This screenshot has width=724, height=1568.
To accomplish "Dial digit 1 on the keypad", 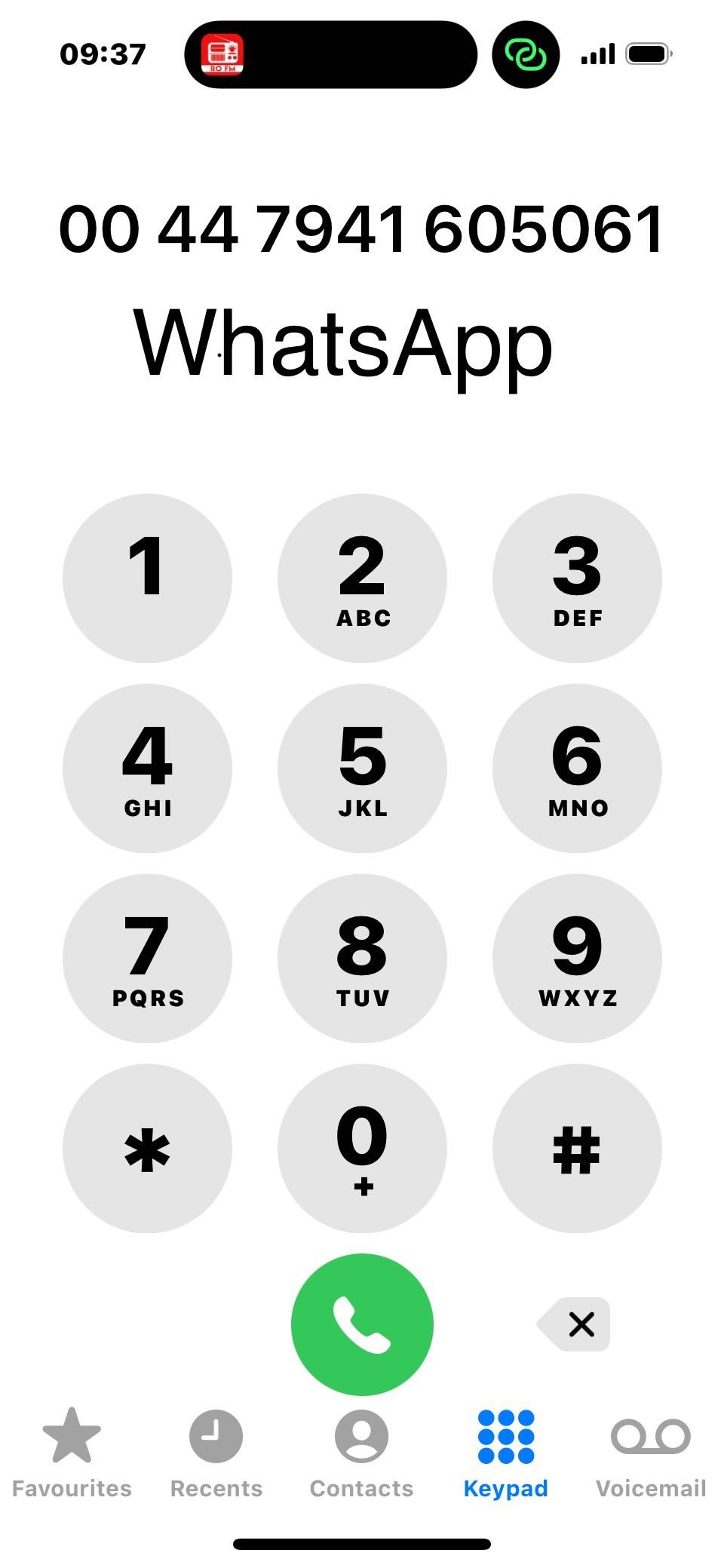I will pyautogui.click(x=147, y=578).
